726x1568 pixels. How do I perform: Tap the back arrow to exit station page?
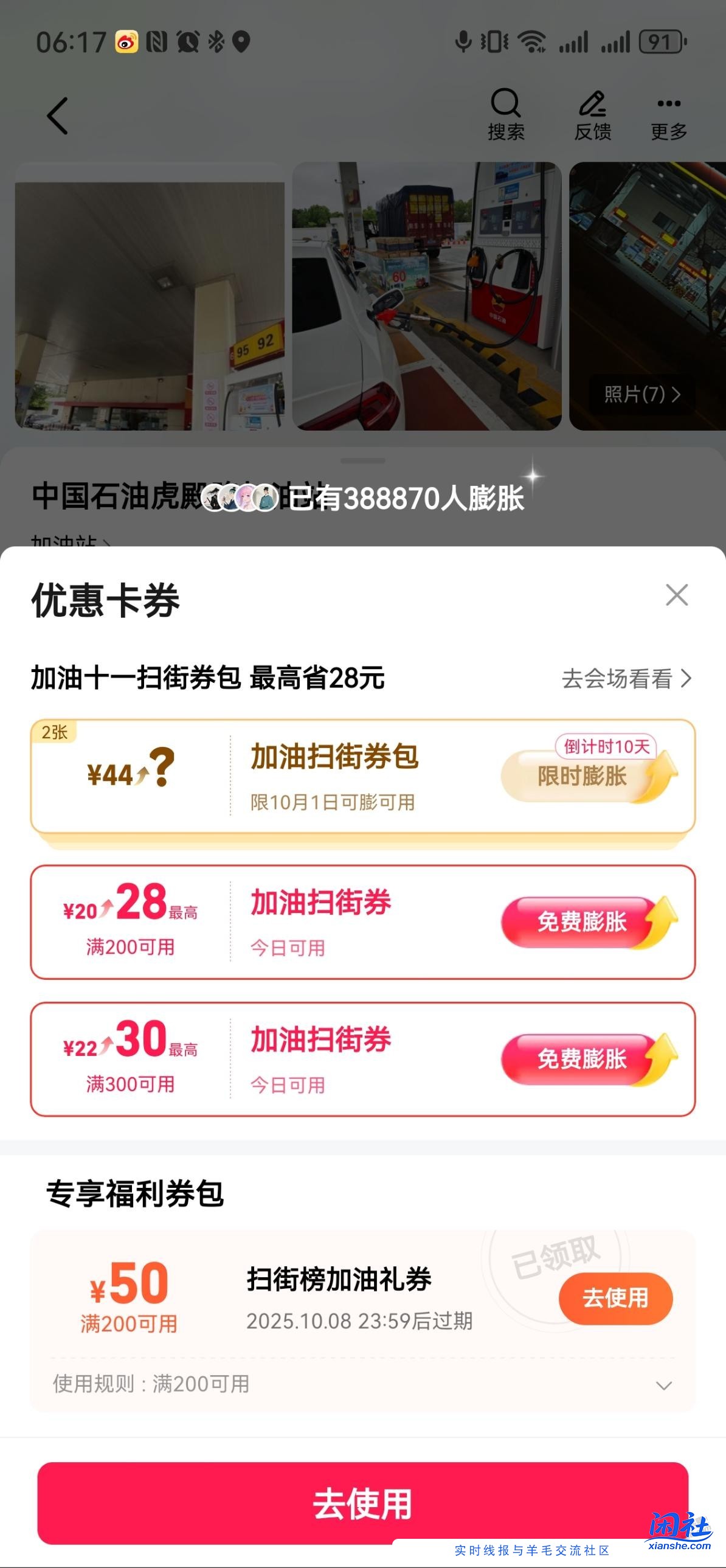point(57,116)
